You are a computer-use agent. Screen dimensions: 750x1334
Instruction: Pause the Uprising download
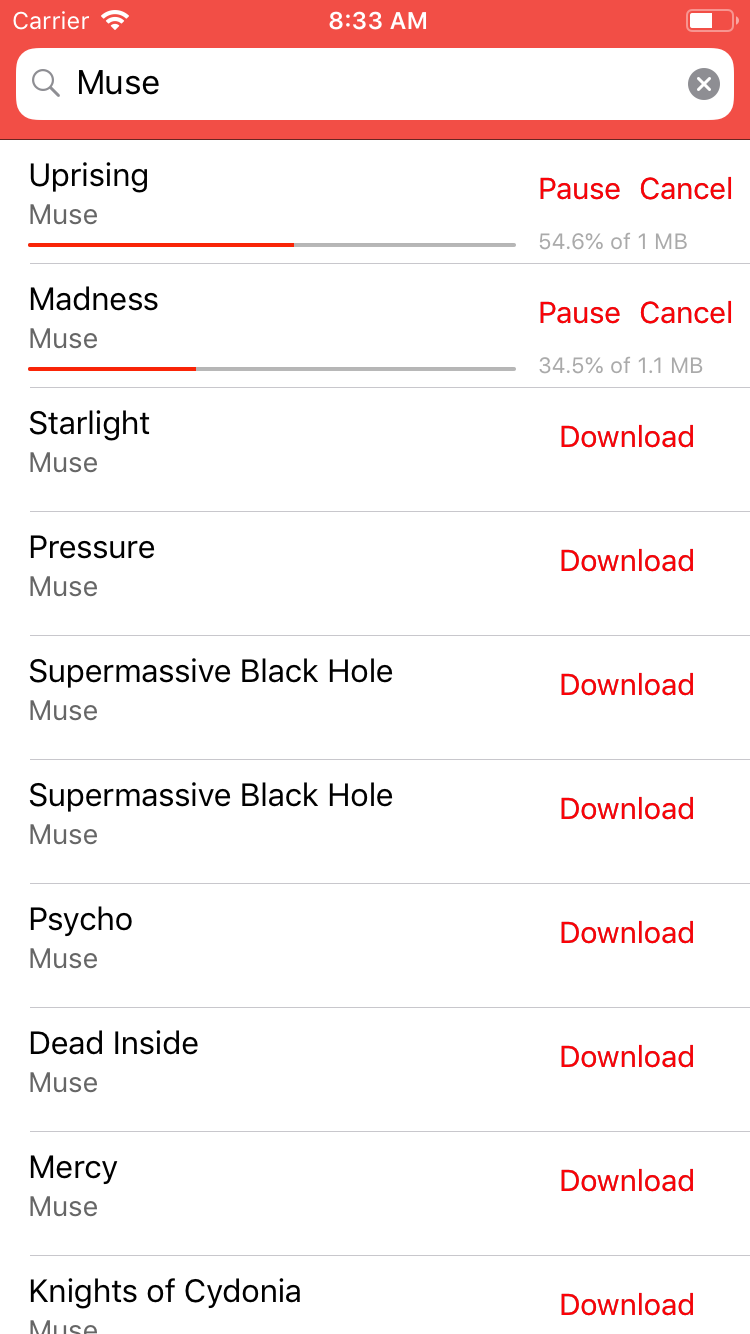[579, 189]
